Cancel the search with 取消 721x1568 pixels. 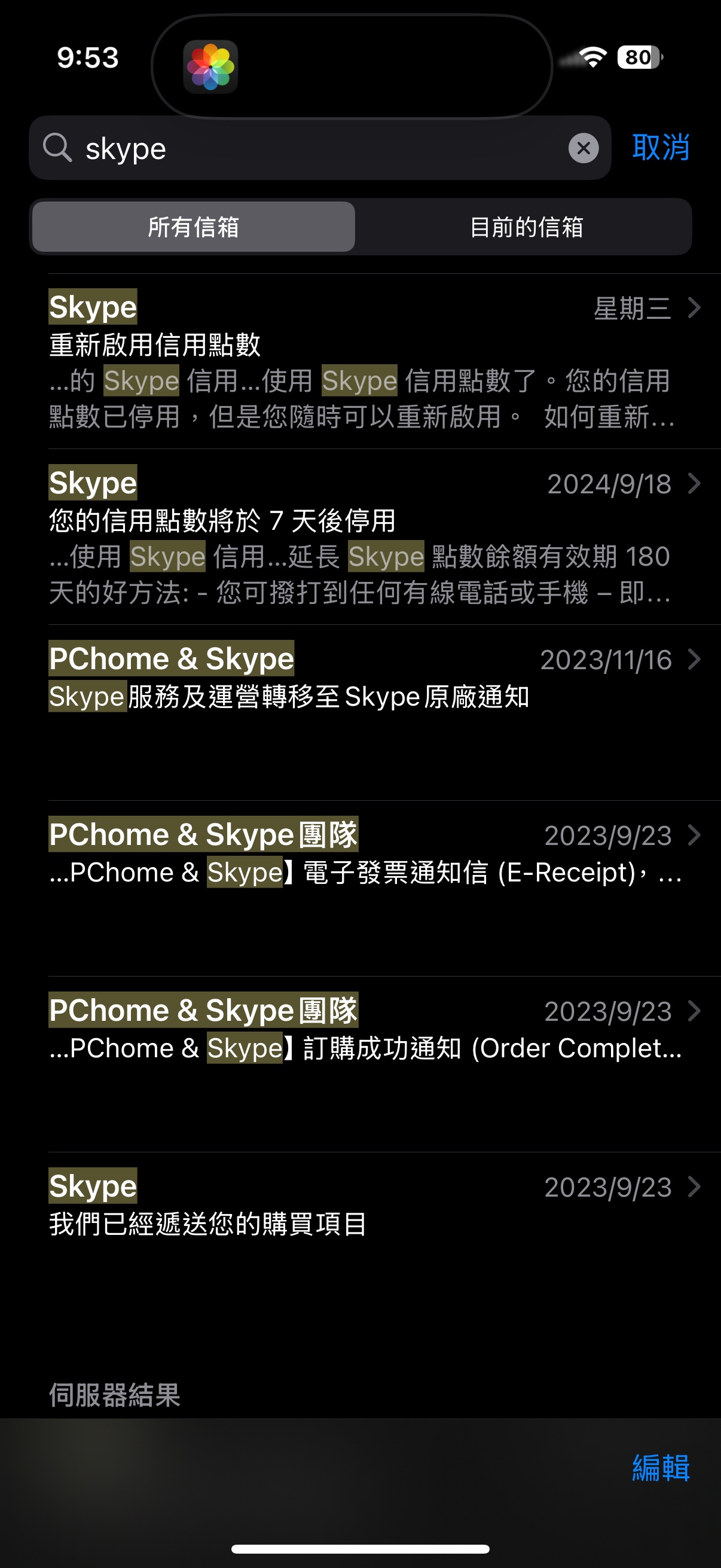click(x=660, y=147)
